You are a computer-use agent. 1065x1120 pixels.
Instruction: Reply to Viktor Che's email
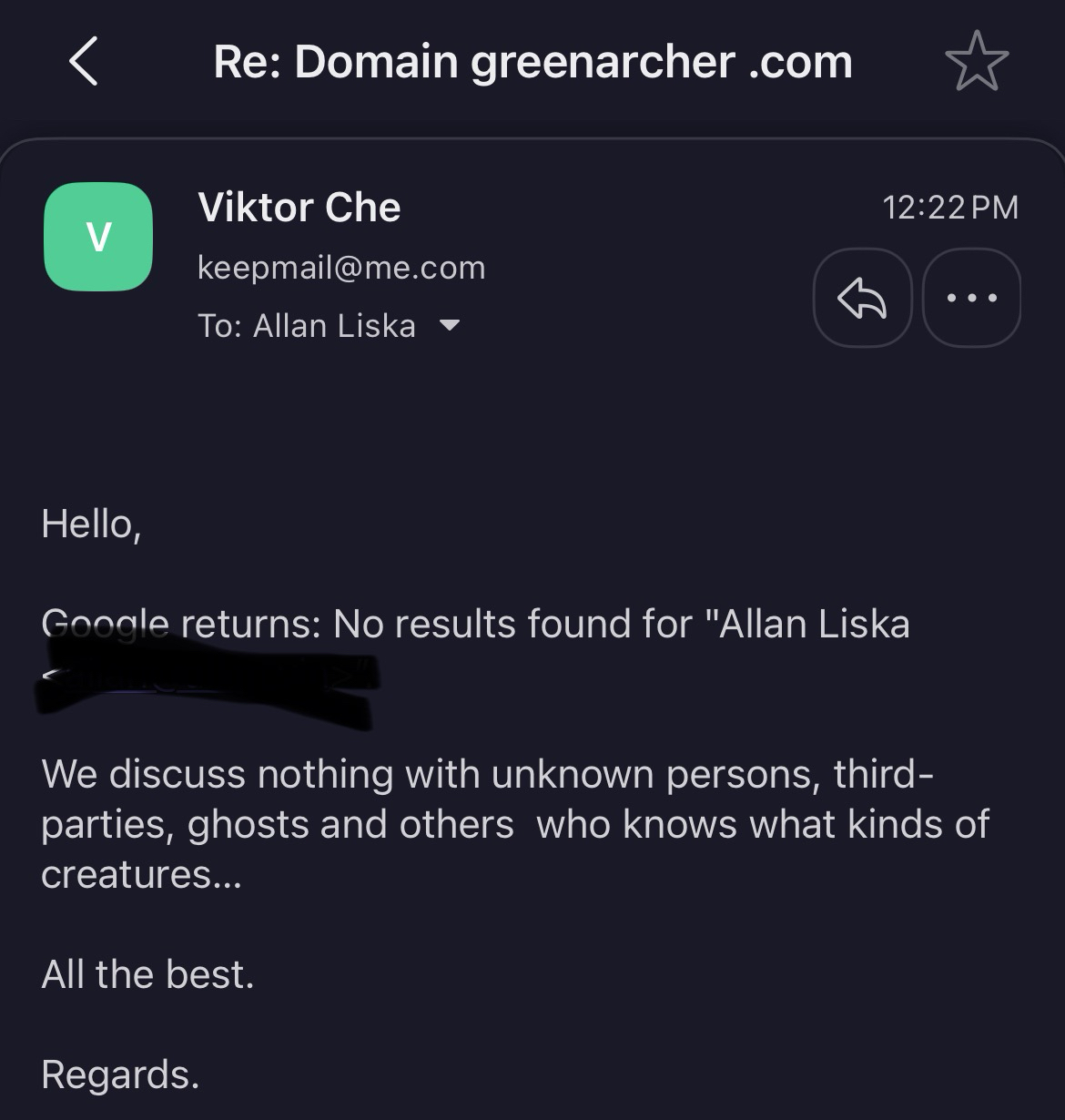click(862, 298)
